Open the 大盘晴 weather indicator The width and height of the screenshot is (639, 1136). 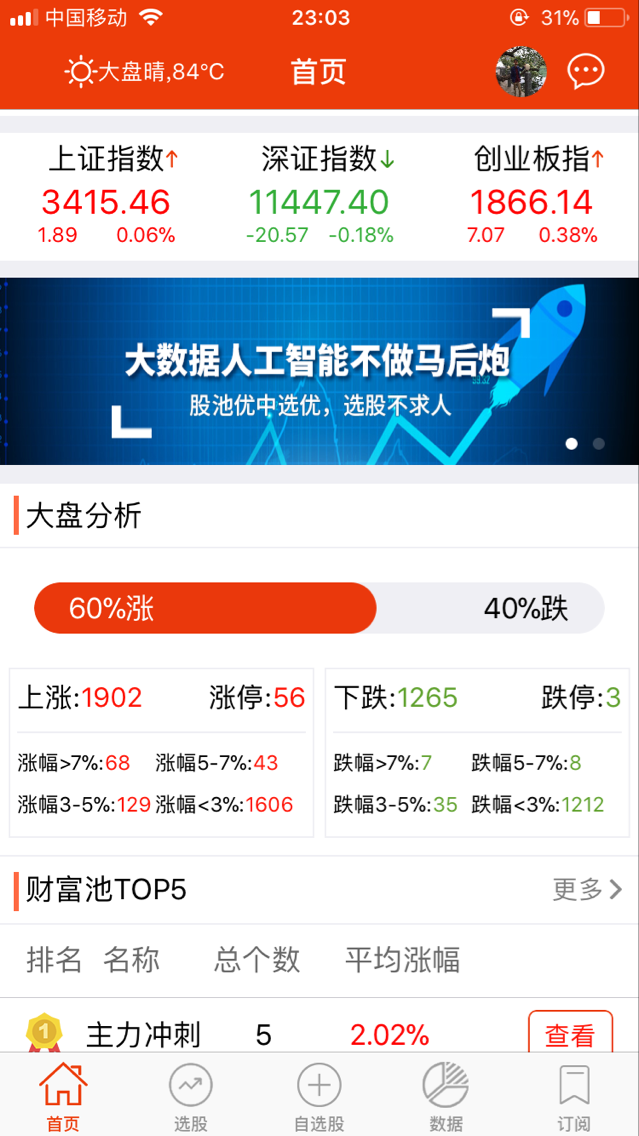pyautogui.click(x=145, y=72)
